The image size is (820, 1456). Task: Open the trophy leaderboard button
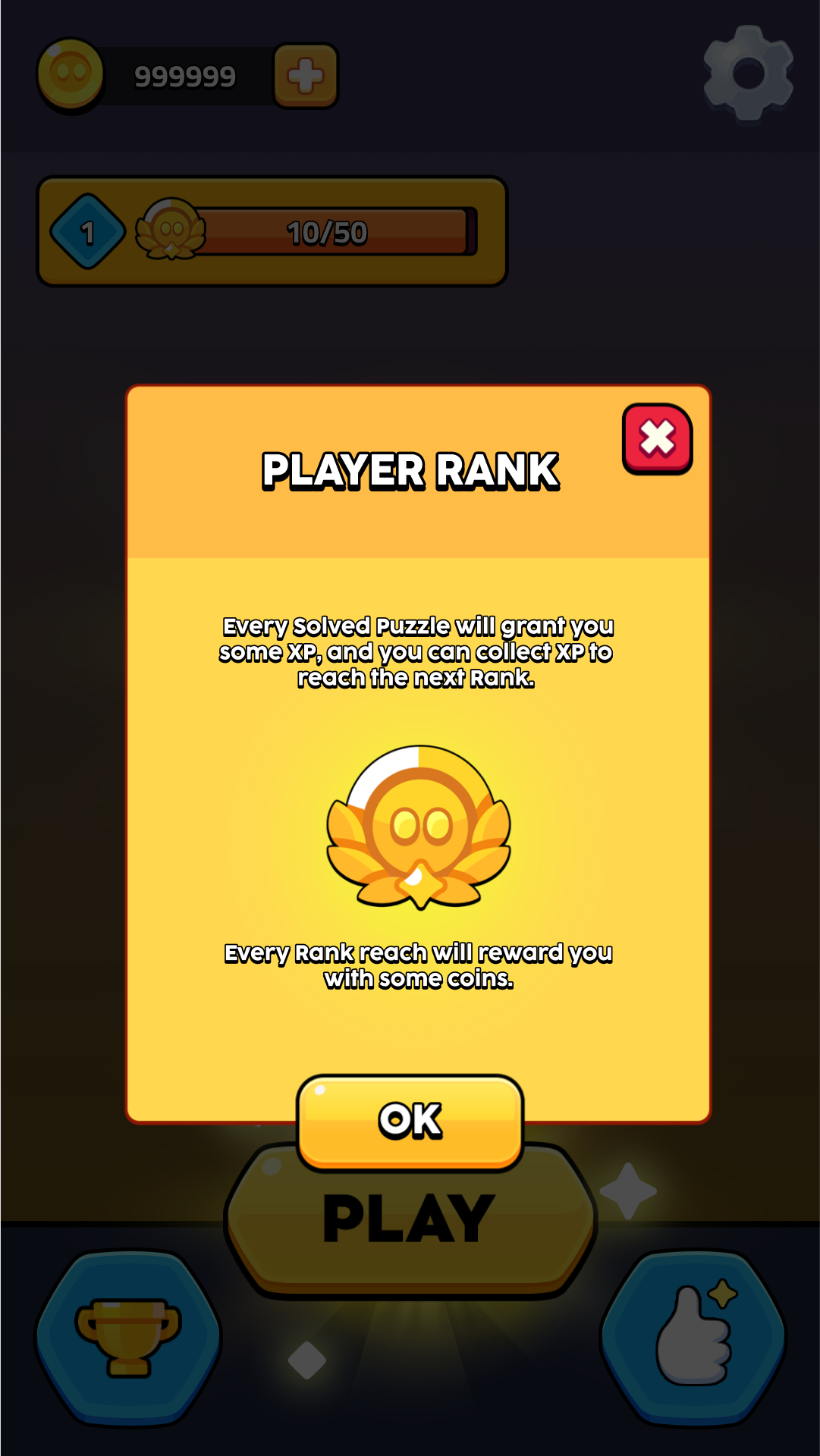pos(128,1338)
